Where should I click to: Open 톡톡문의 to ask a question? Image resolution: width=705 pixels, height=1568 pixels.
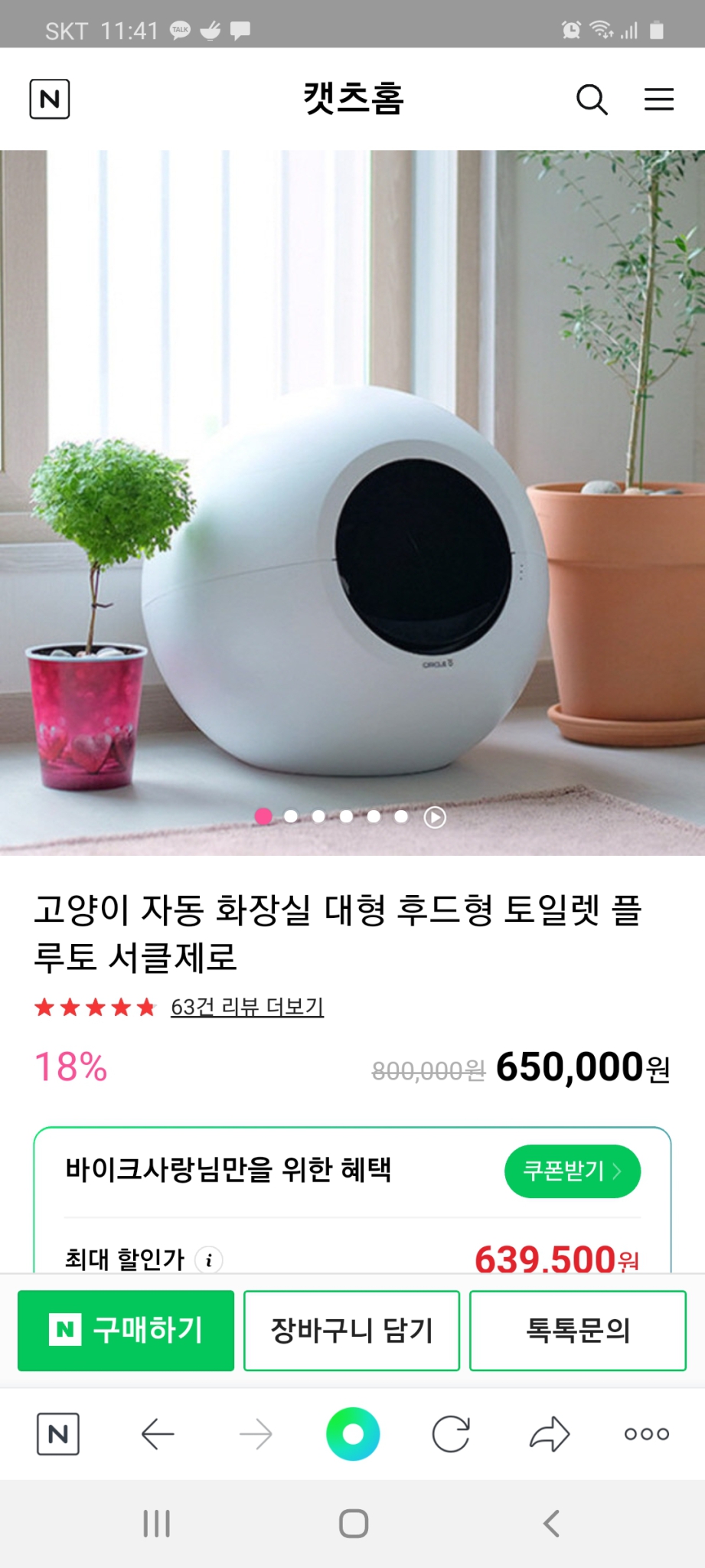(577, 1330)
